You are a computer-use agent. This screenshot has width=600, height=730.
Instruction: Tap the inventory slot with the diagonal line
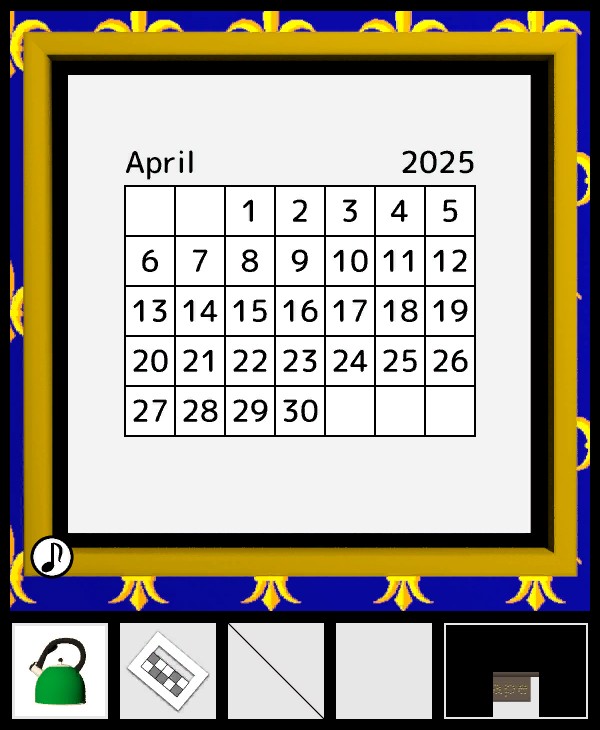click(276, 671)
